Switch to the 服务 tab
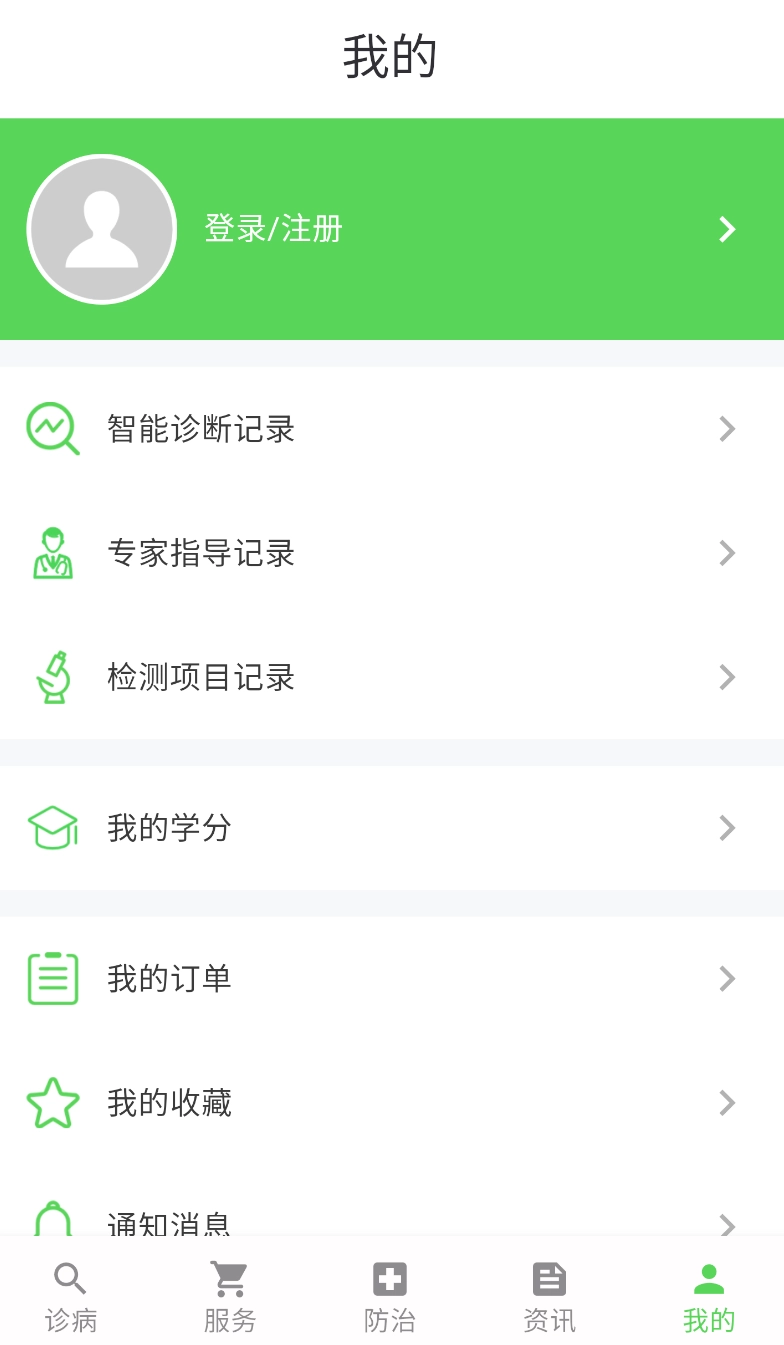The image size is (784, 1345). coord(229,1295)
